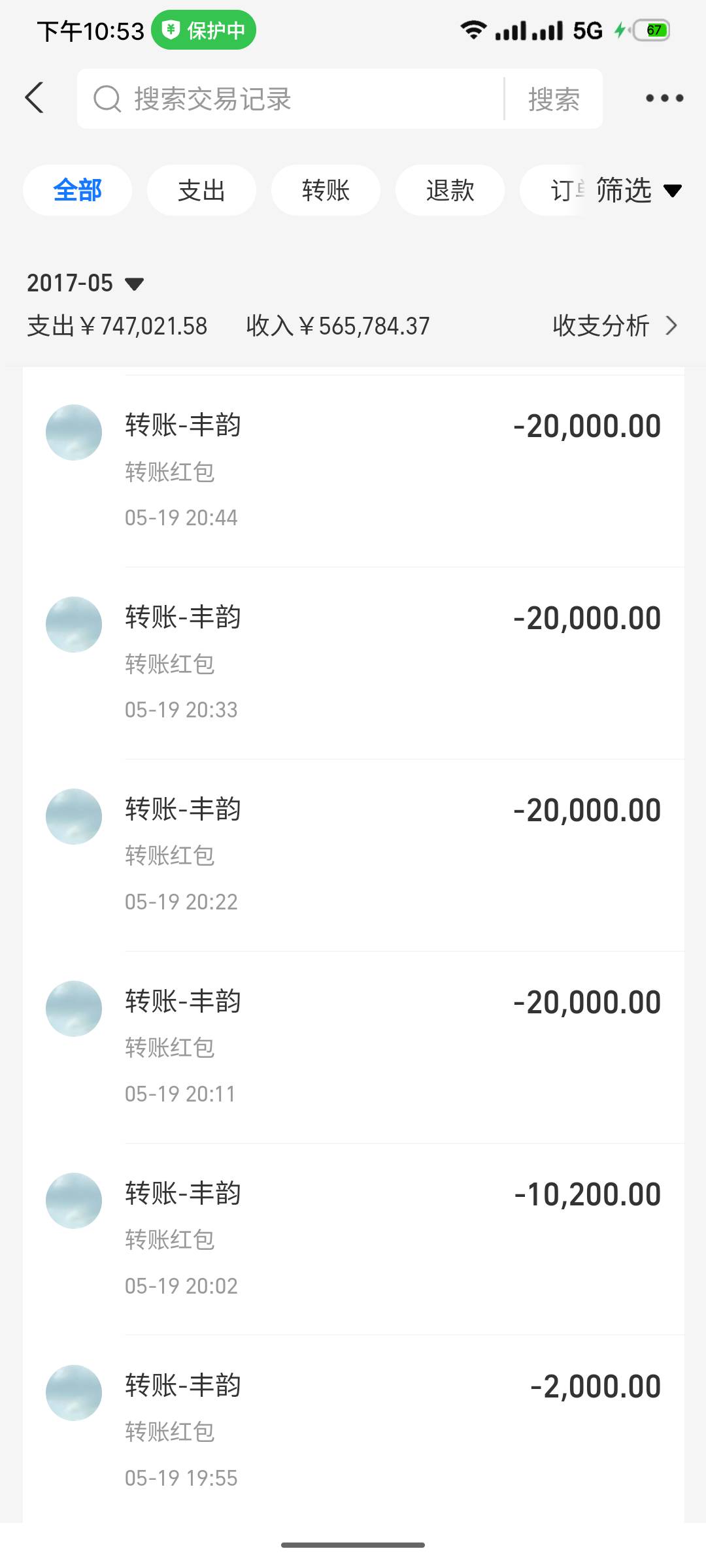Switch to the 退款 filter chip
This screenshot has height=1568, width=706.
pyautogui.click(x=450, y=190)
